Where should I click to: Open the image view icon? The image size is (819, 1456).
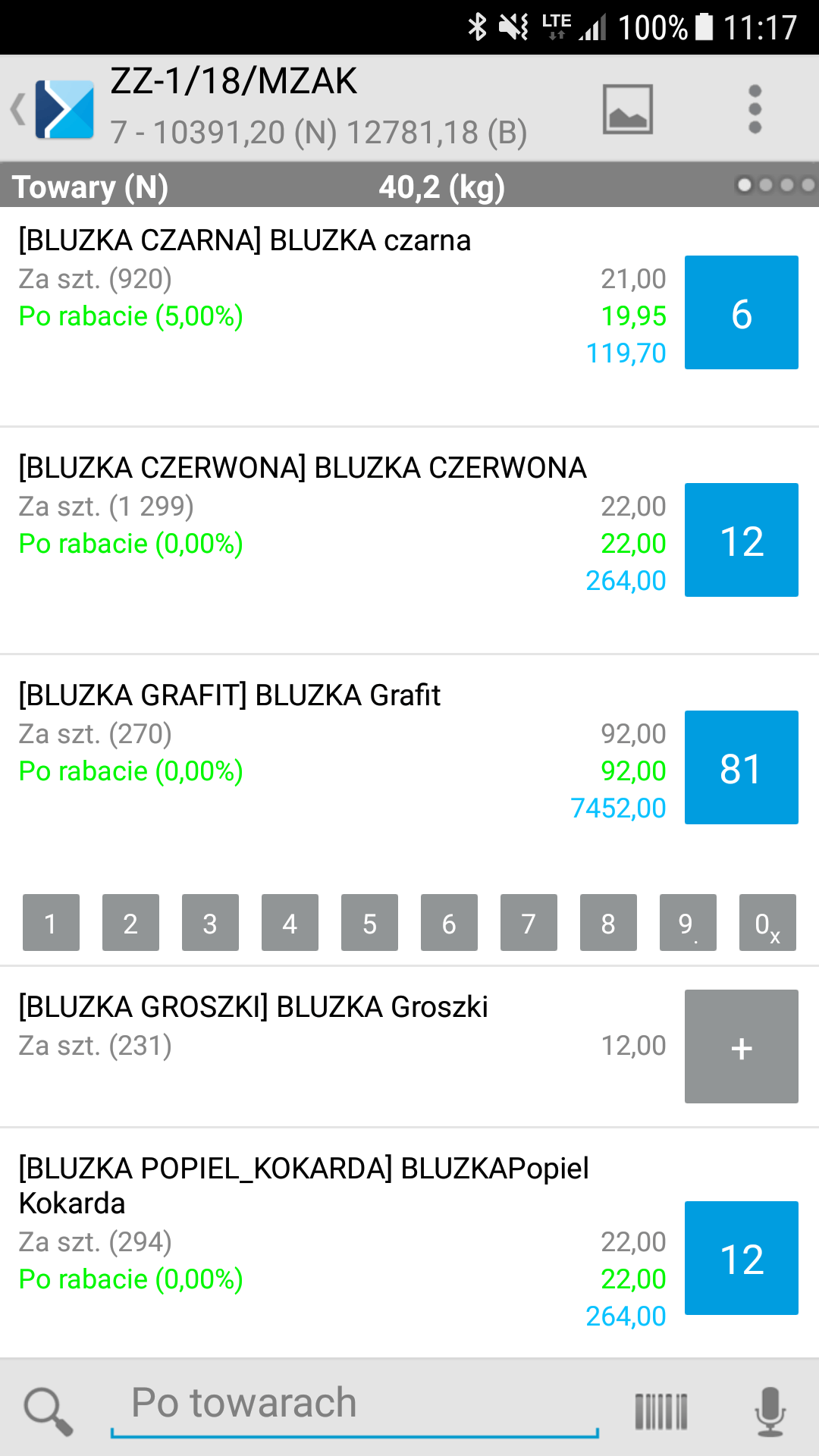pyautogui.click(x=628, y=109)
